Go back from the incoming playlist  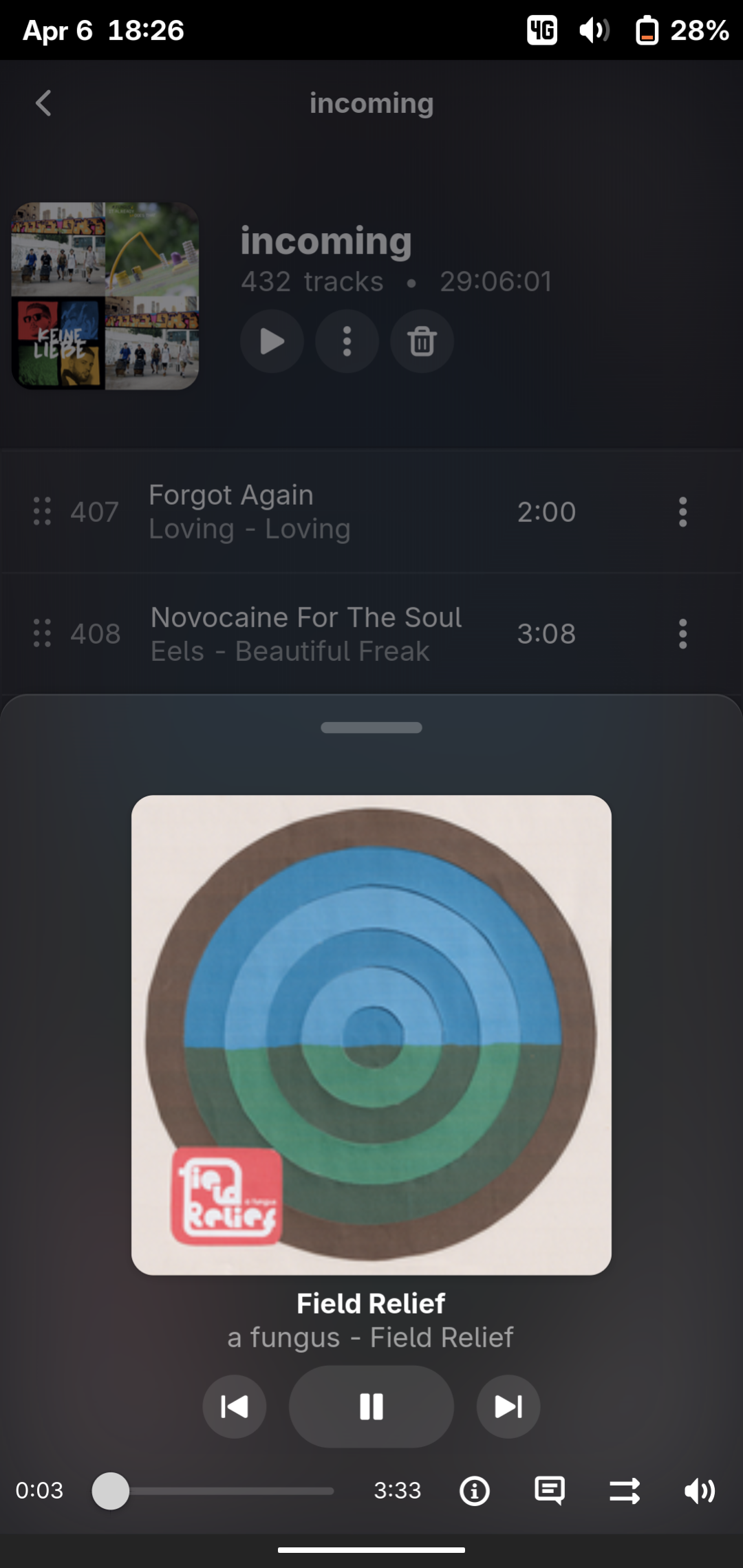(x=43, y=103)
